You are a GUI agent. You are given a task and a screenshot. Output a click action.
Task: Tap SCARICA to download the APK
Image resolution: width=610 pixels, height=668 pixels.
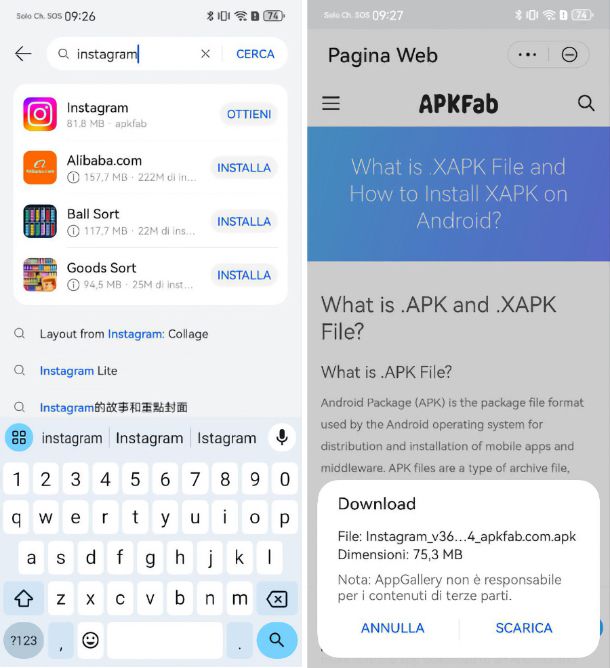pyautogui.click(x=524, y=628)
